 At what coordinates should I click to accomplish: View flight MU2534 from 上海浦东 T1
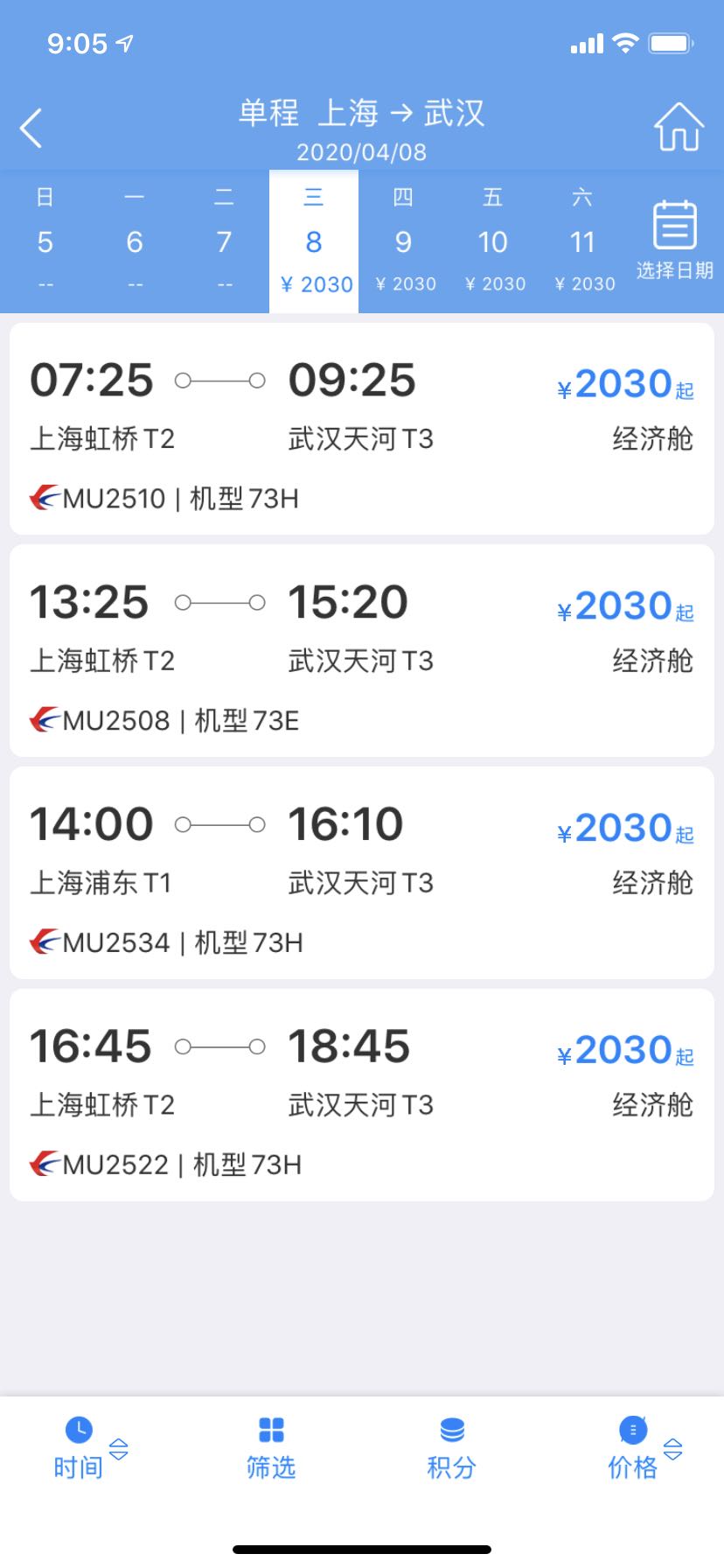tap(362, 873)
